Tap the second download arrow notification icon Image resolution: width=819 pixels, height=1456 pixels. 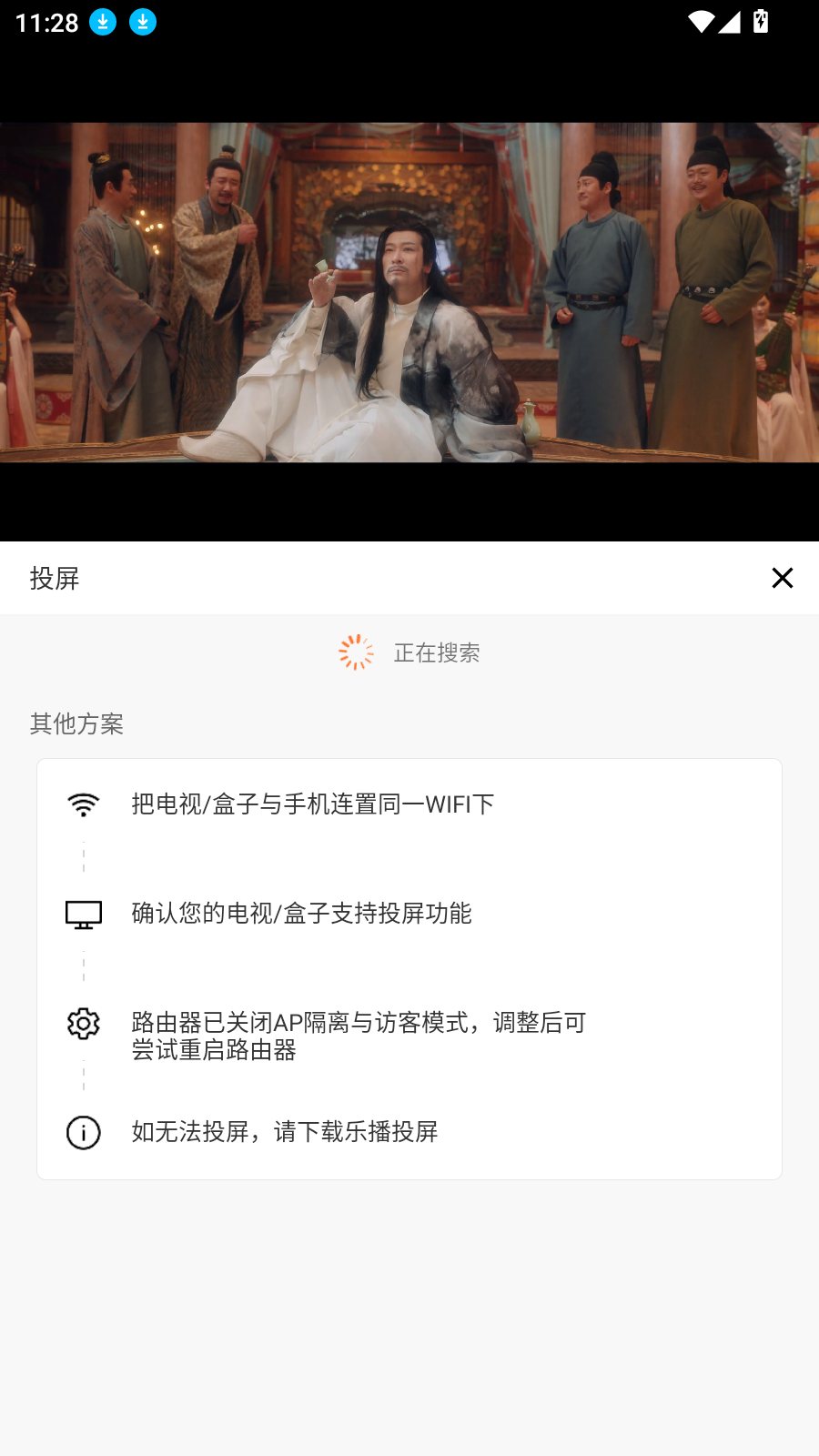coord(143,22)
